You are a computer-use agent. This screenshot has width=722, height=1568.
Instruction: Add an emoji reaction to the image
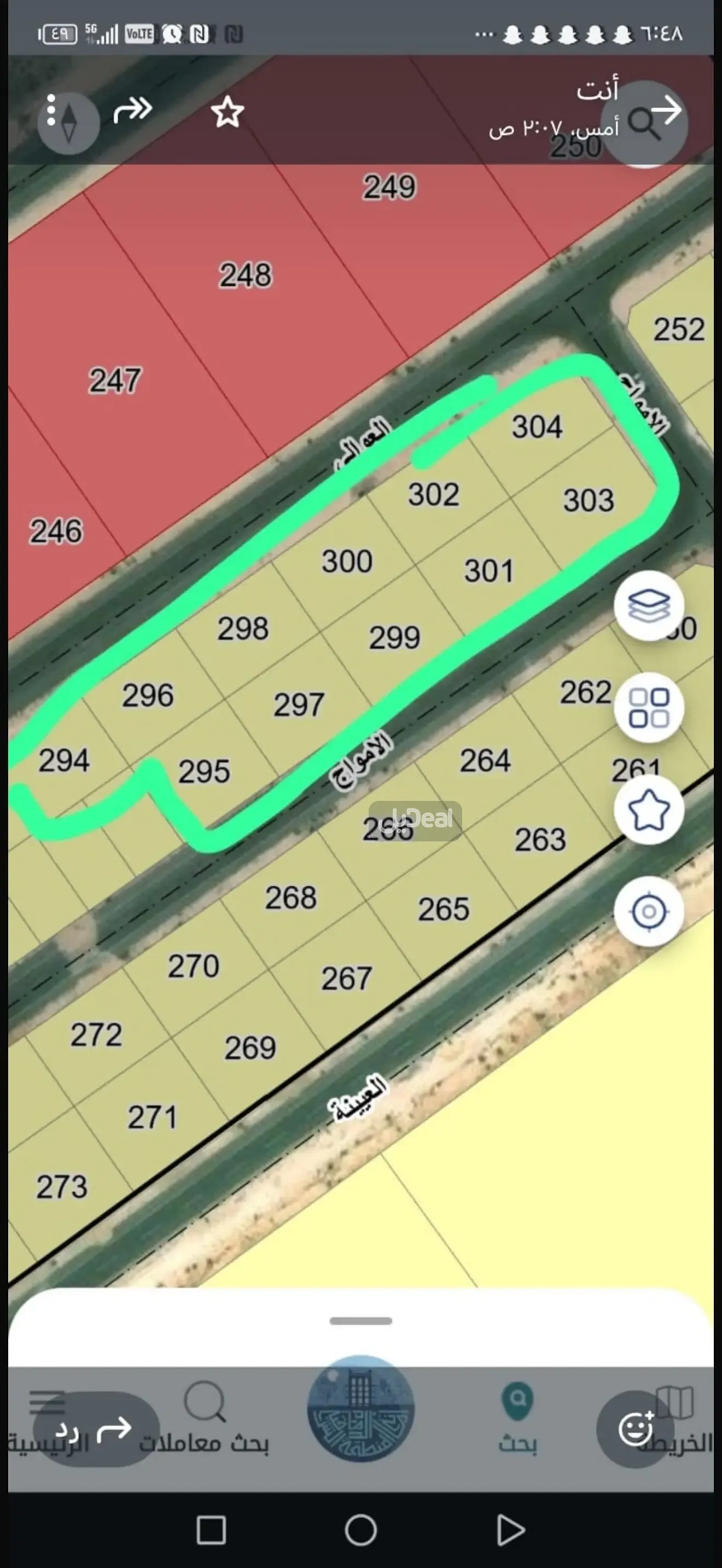point(636,1429)
